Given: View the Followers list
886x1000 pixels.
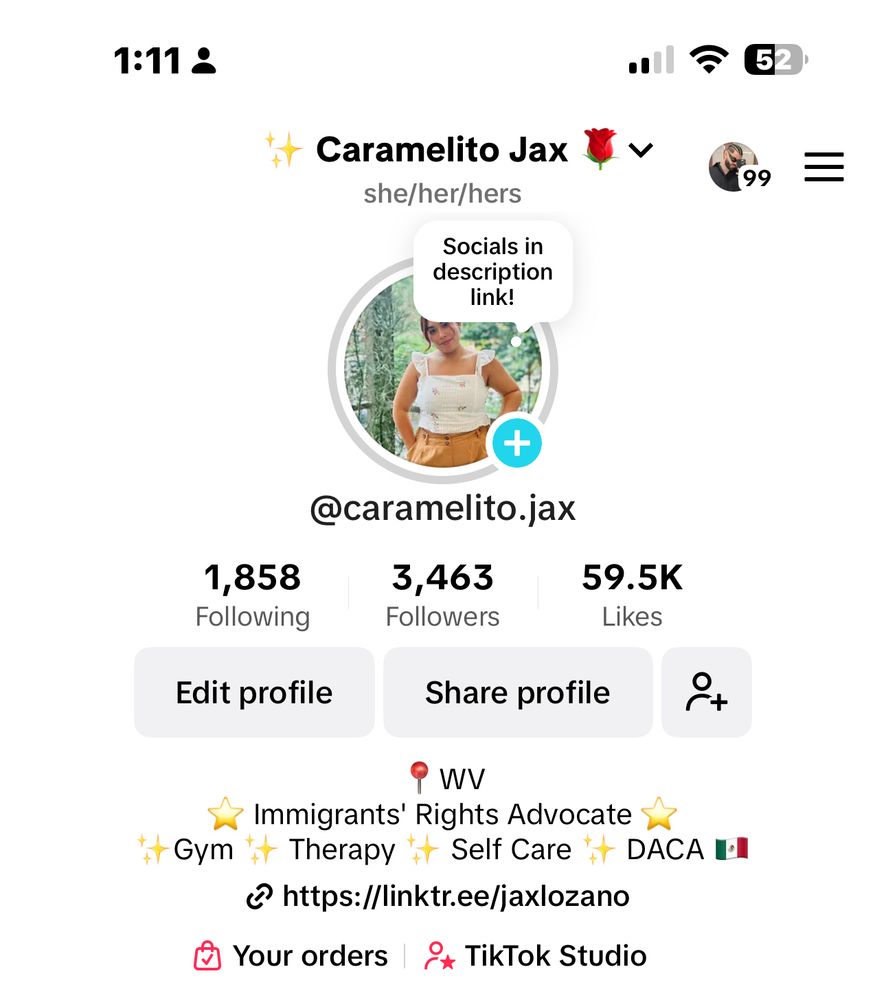Looking at the screenshot, I should (x=442, y=594).
